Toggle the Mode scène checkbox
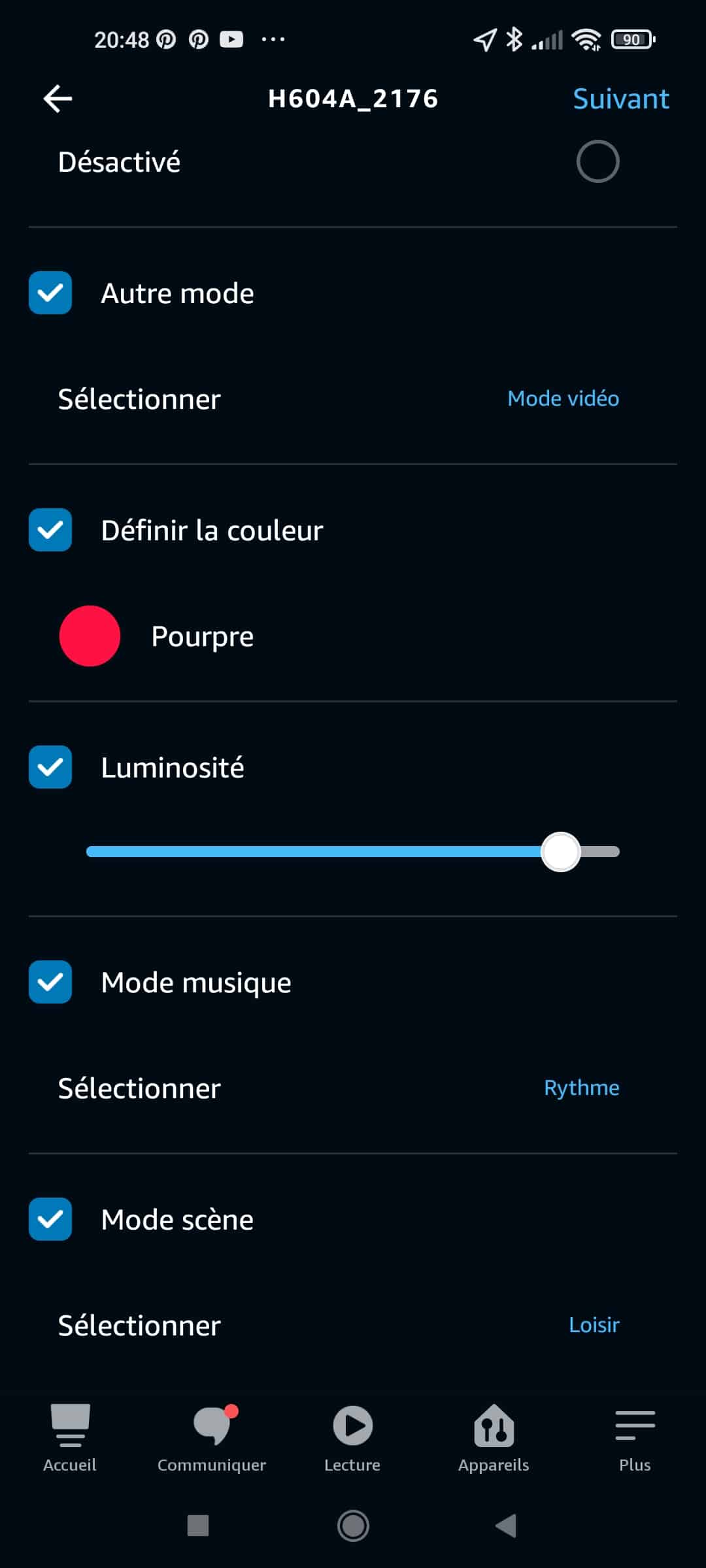 (x=50, y=1219)
